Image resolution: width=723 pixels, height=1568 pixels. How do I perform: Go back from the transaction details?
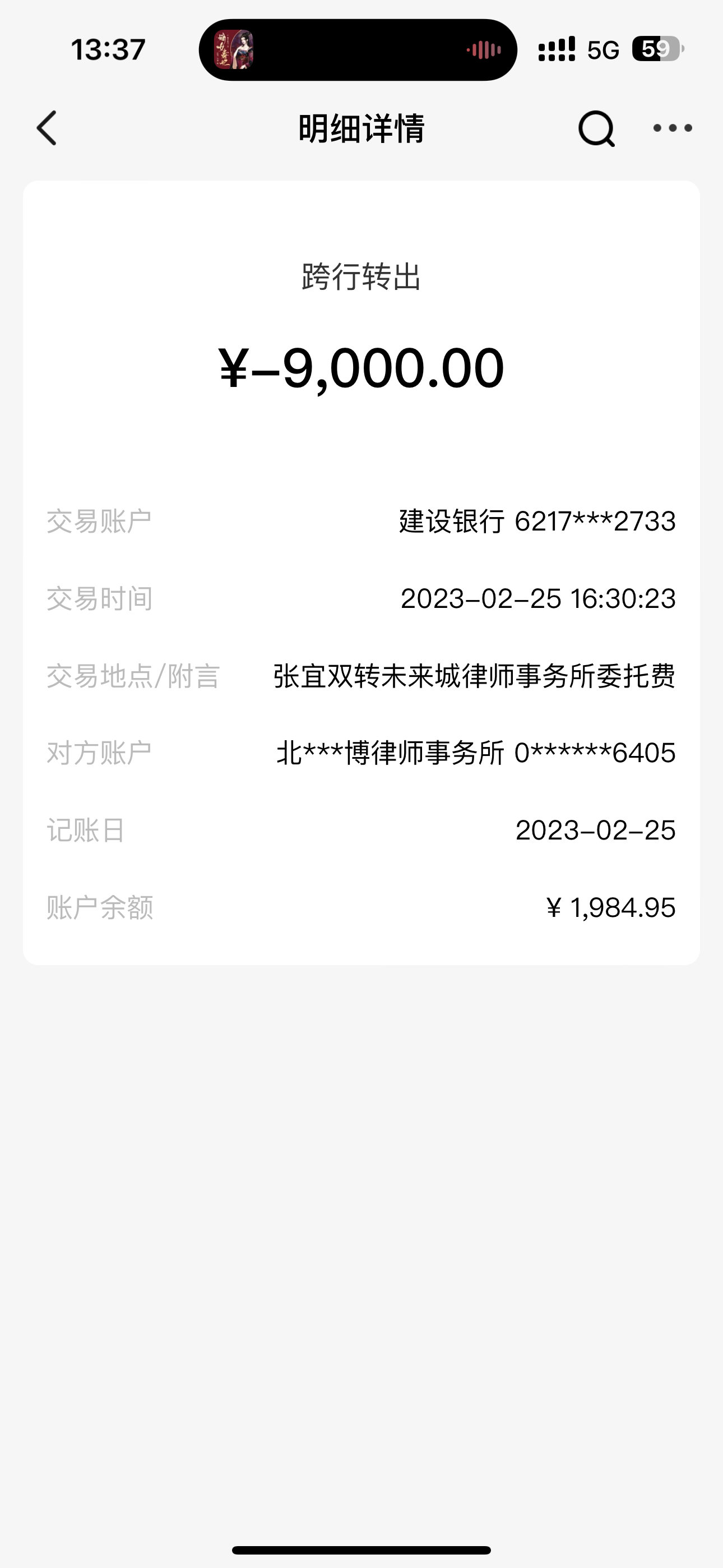click(47, 128)
